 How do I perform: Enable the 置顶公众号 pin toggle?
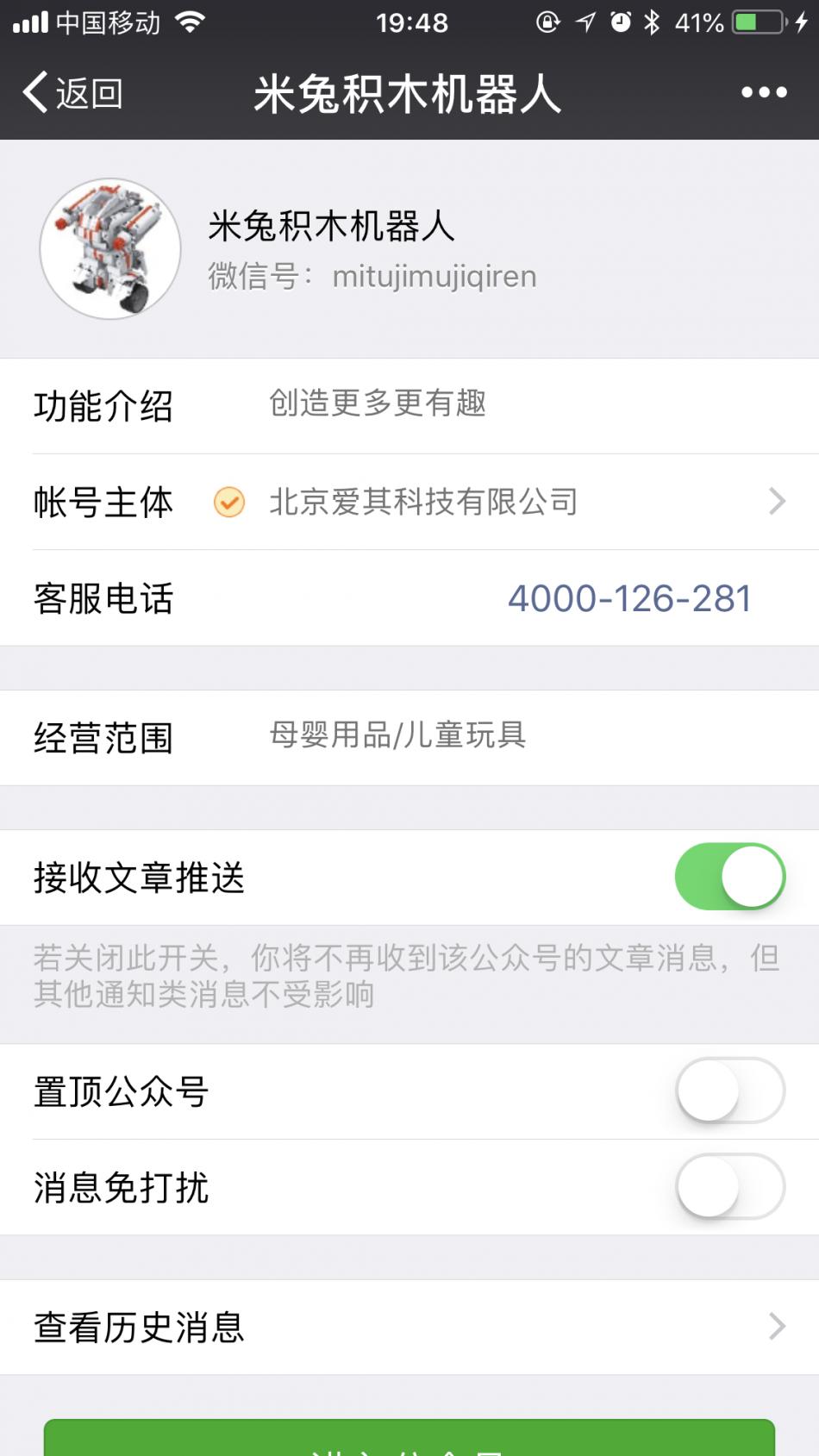coord(731,1090)
